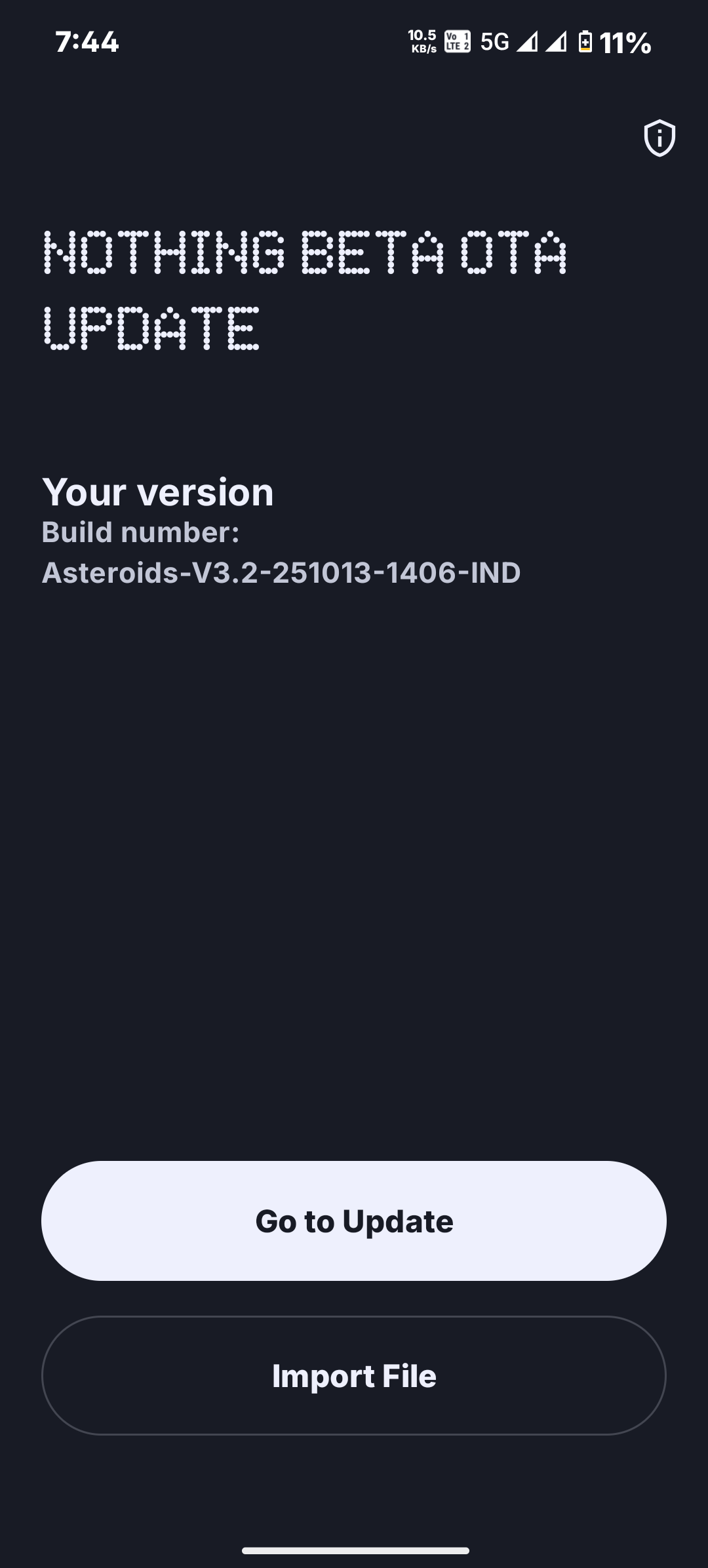Tap the Go to Update button
The height and width of the screenshot is (1568, 708).
click(354, 1221)
